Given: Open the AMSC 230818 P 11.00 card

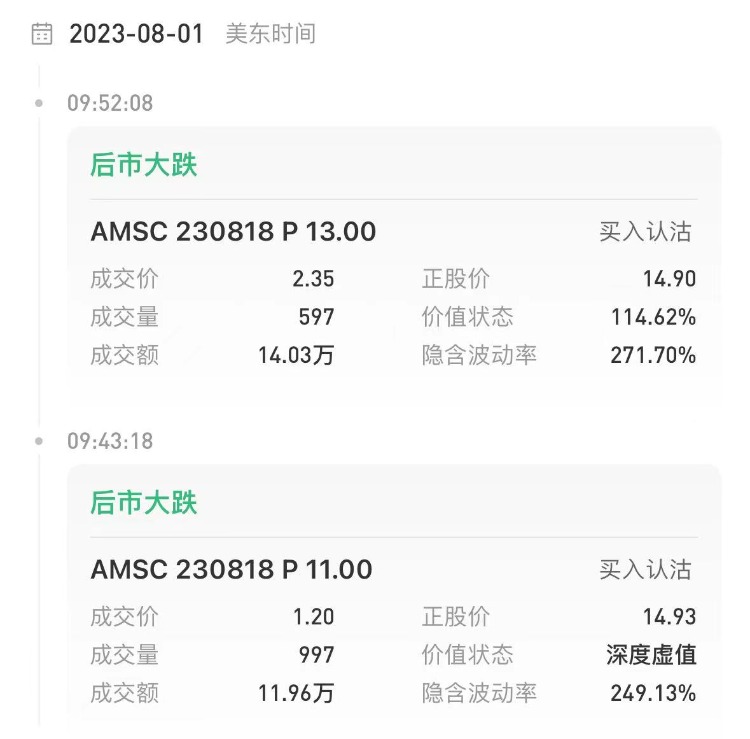Looking at the screenshot, I should (x=231, y=570).
